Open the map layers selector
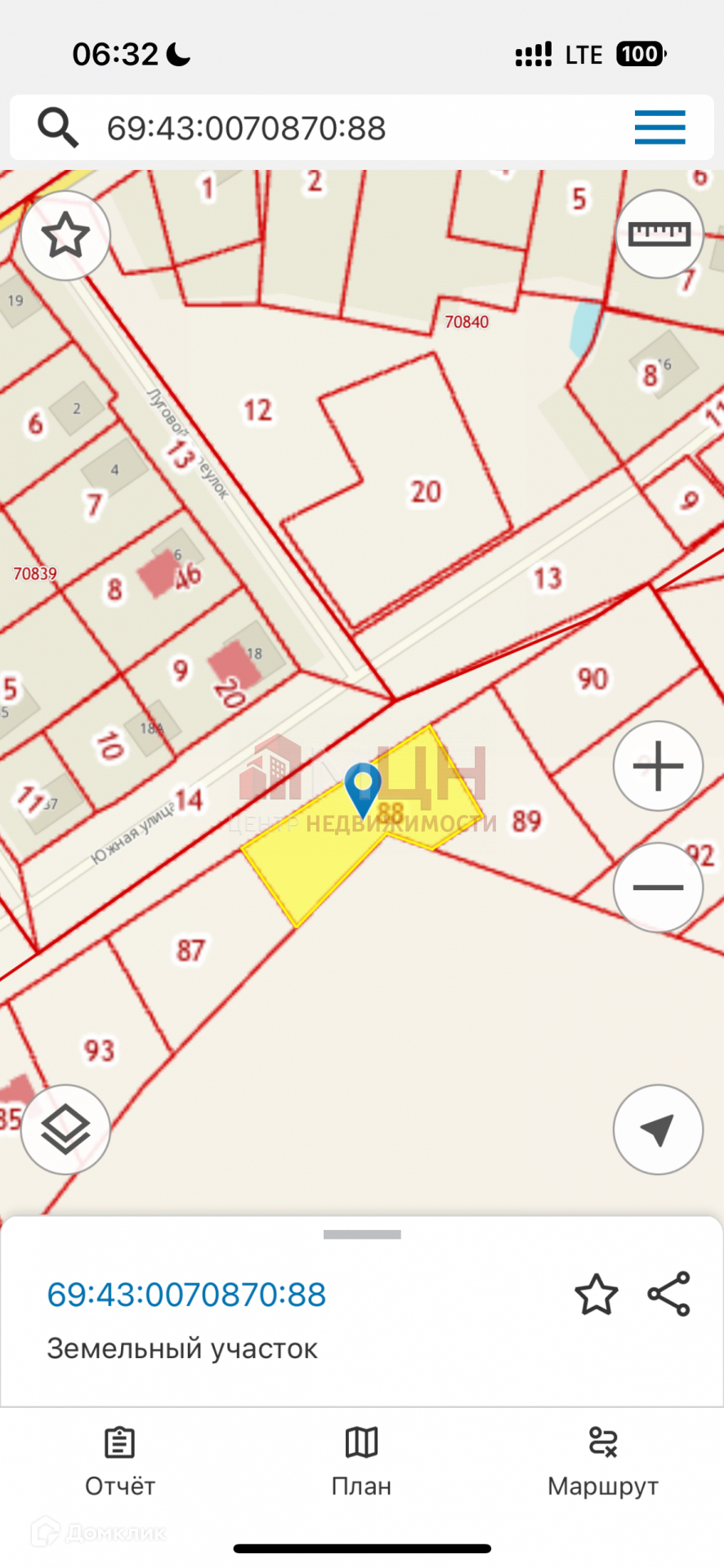 (65, 1129)
